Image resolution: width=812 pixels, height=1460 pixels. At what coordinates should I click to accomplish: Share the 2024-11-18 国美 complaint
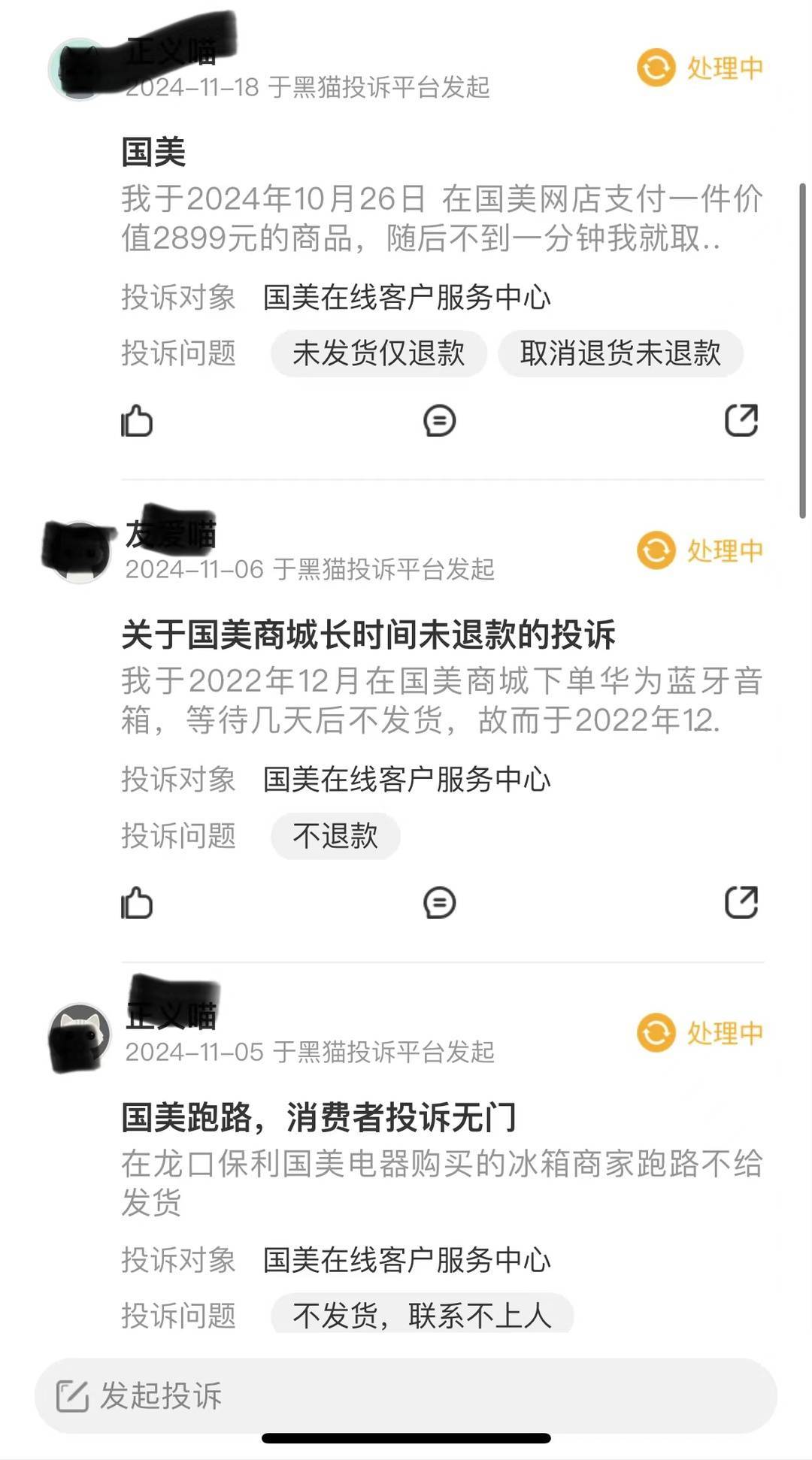click(741, 420)
